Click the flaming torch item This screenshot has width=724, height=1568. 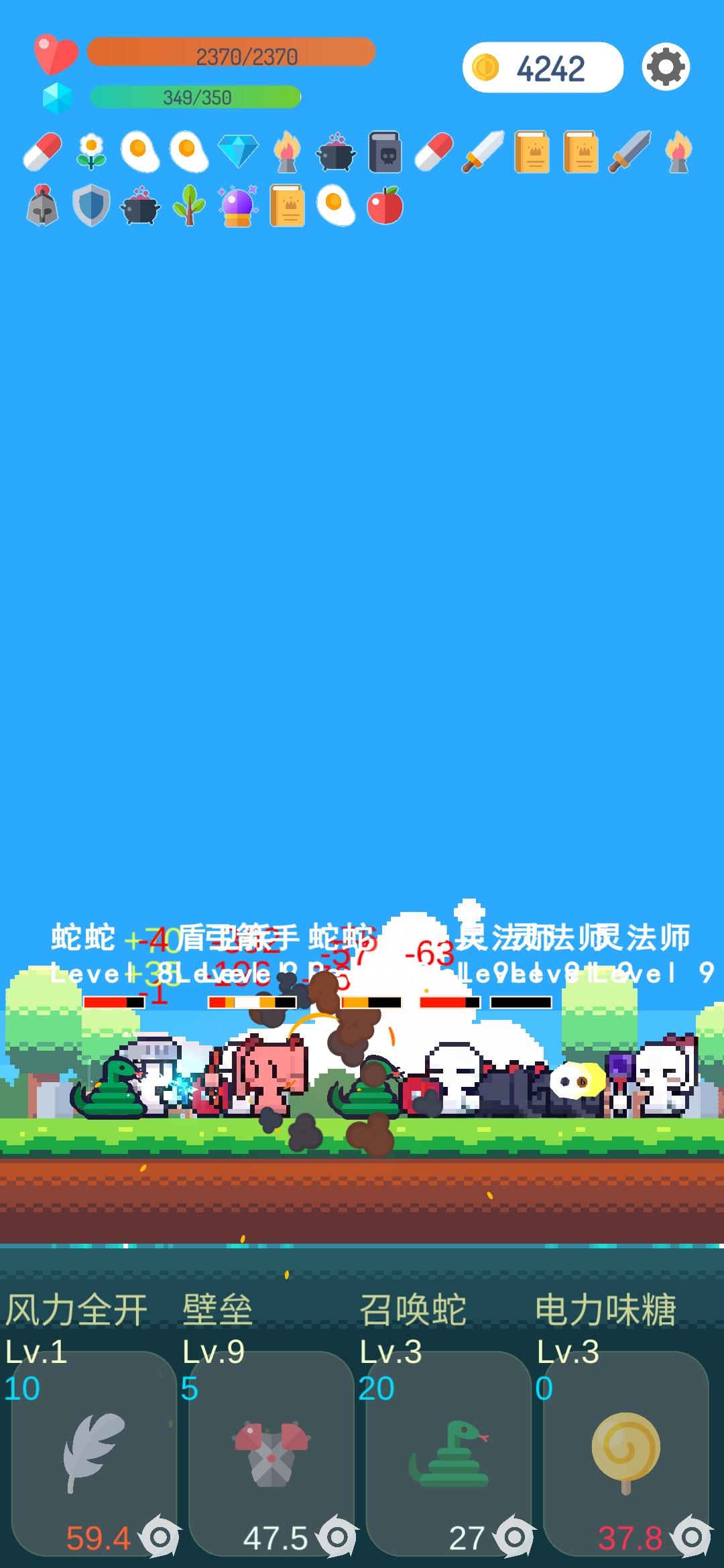(x=286, y=153)
